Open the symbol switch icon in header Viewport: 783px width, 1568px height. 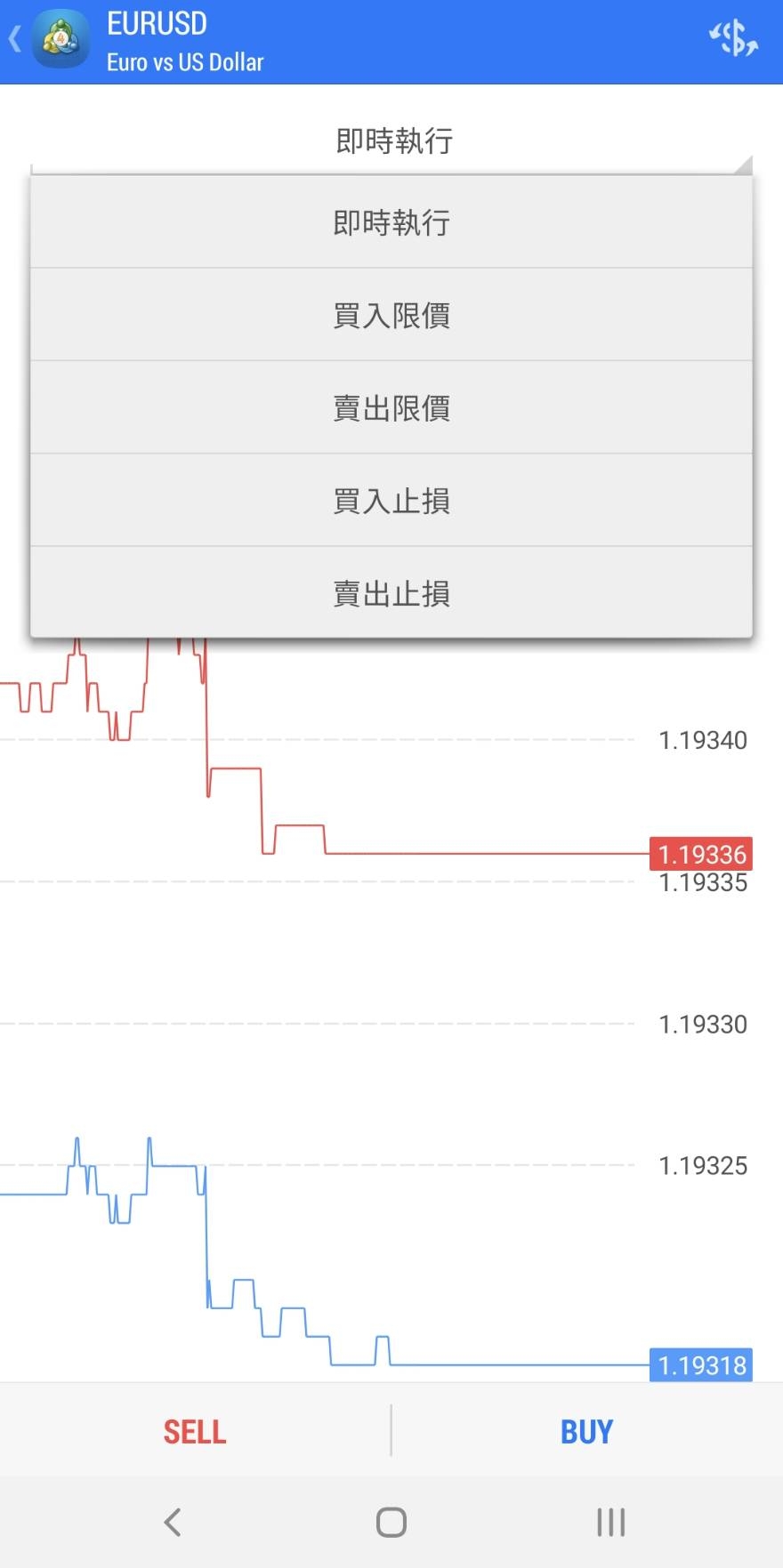[x=733, y=38]
